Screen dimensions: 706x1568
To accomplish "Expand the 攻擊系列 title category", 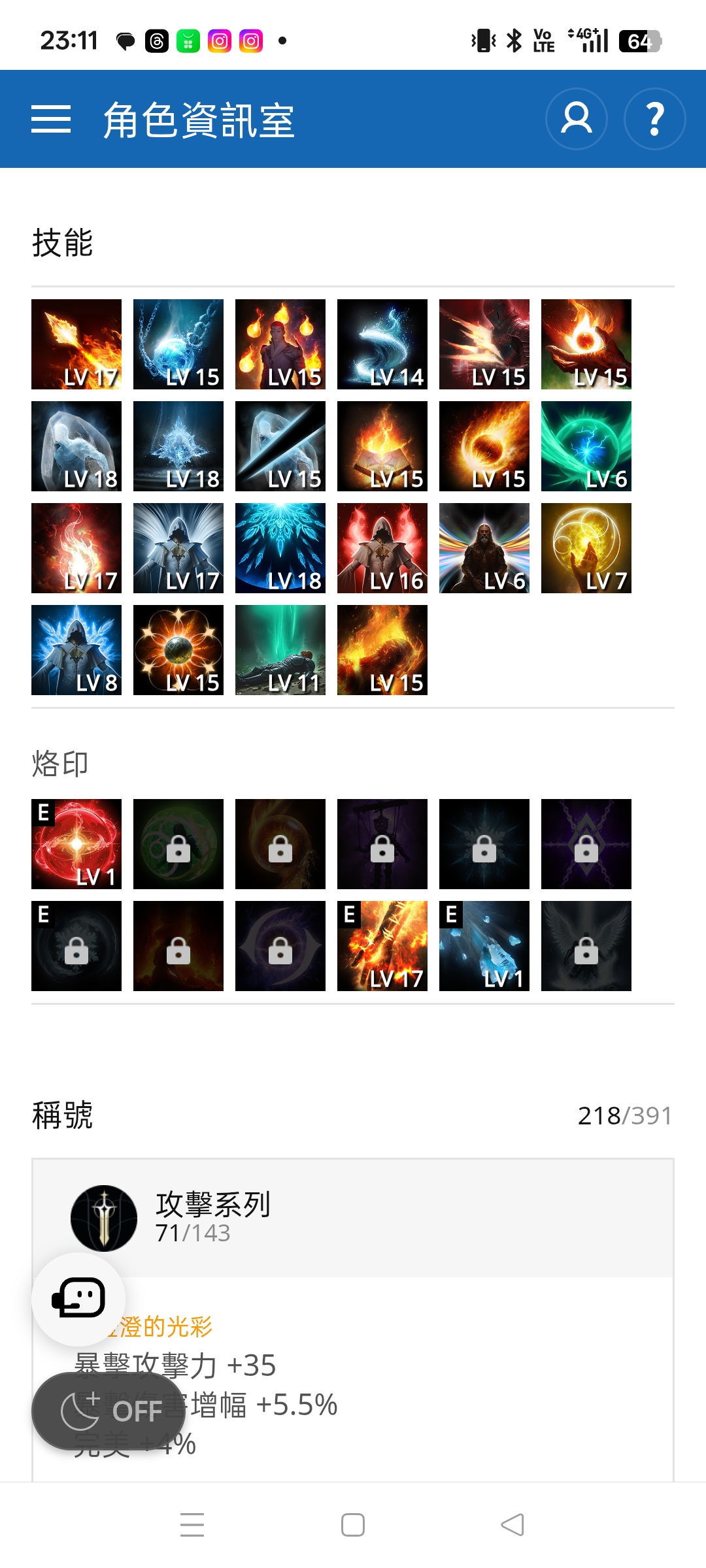I will [353, 1218].
